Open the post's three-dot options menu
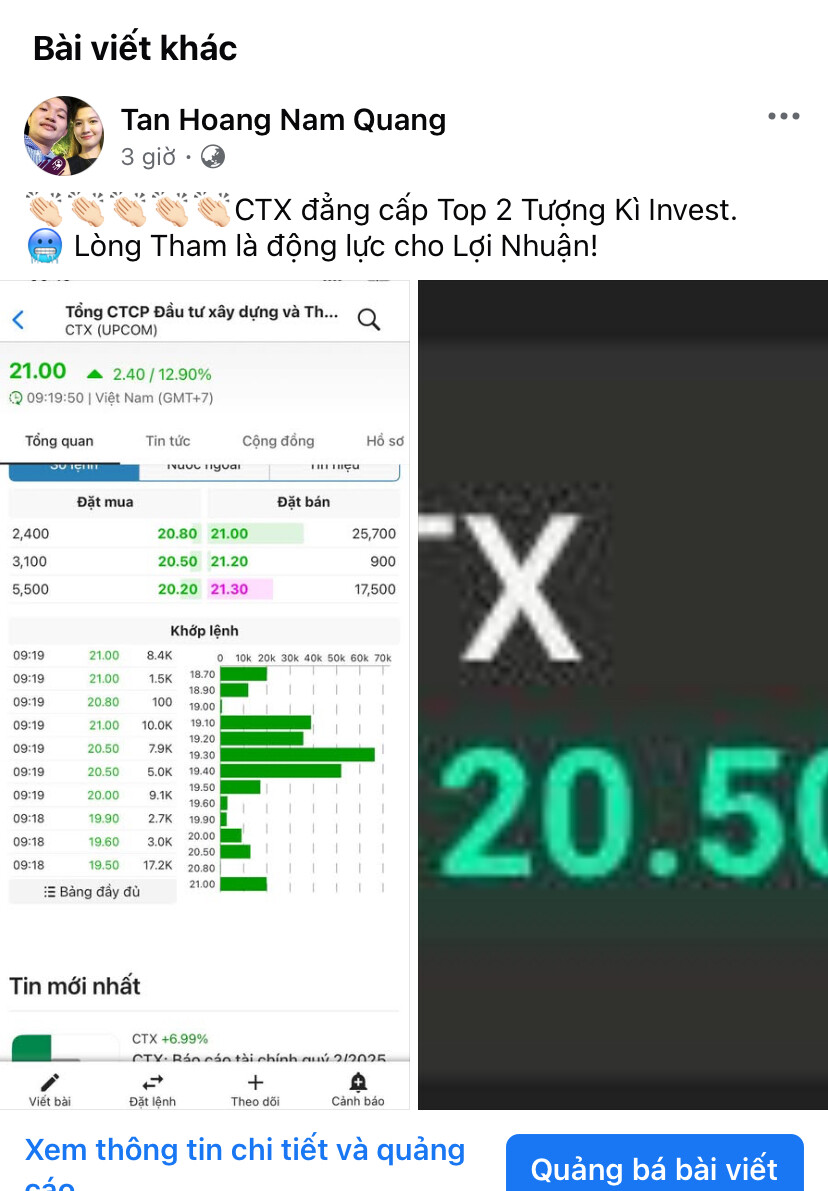This screenshot has width=828, height=1191. pos(783,117)
